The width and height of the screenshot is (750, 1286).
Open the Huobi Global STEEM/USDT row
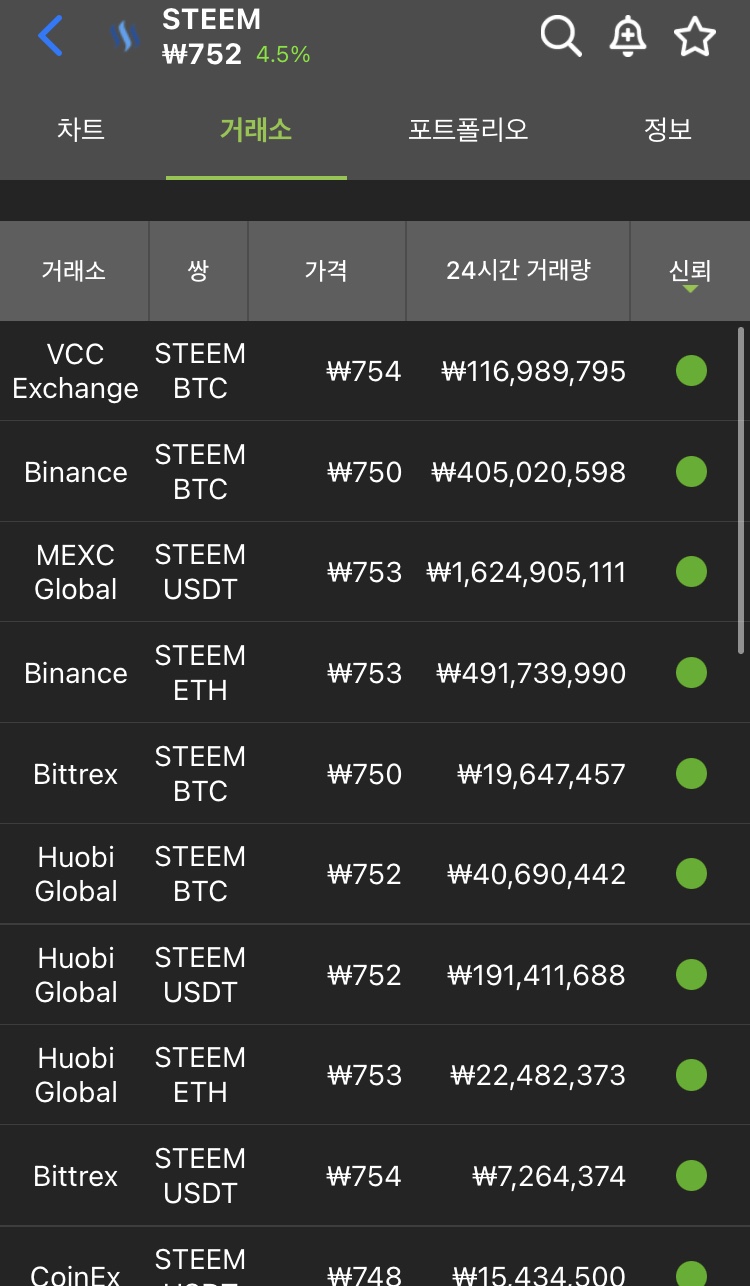click(375, 975)
